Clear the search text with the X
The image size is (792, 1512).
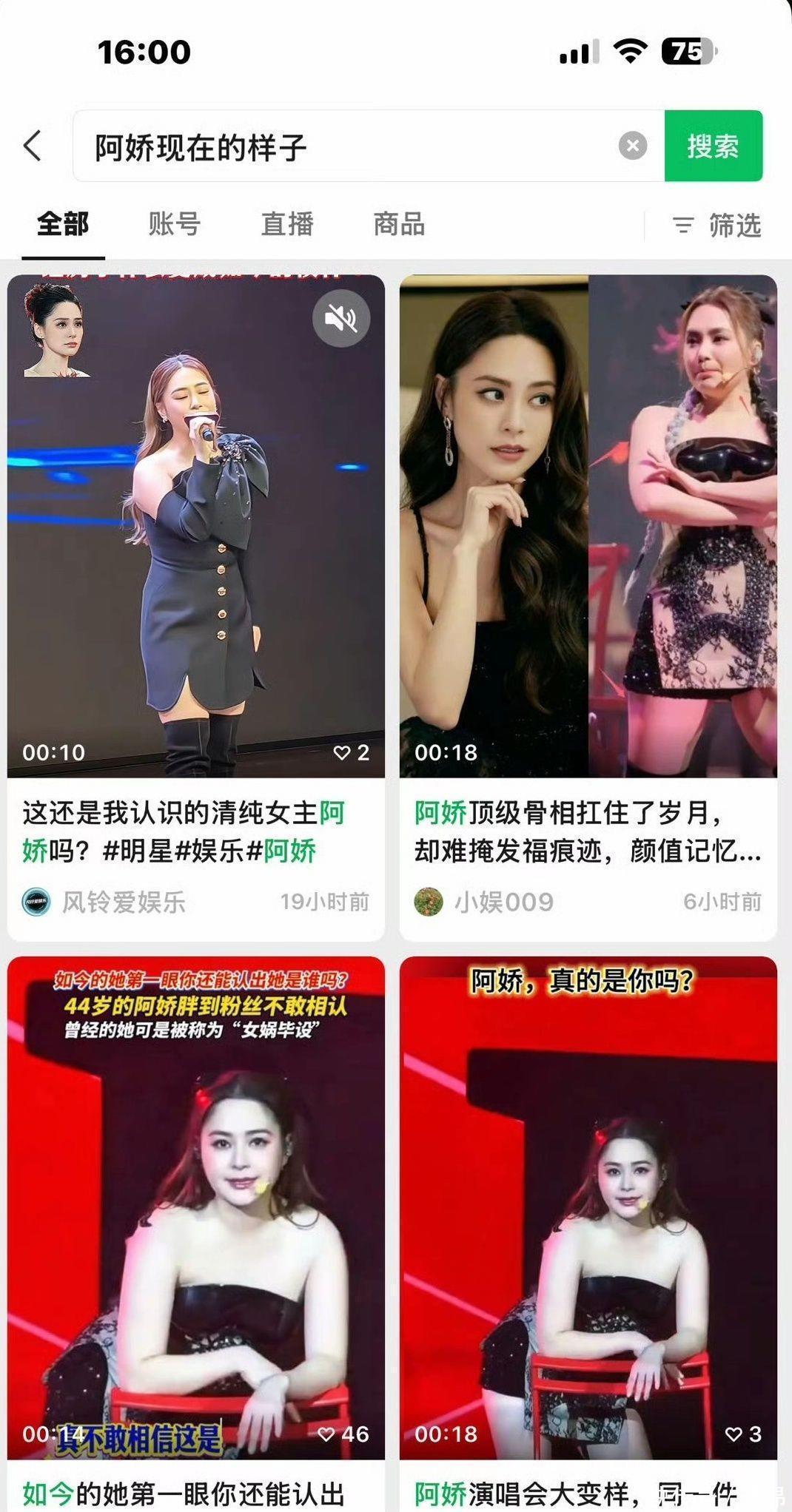pos(632,146)
